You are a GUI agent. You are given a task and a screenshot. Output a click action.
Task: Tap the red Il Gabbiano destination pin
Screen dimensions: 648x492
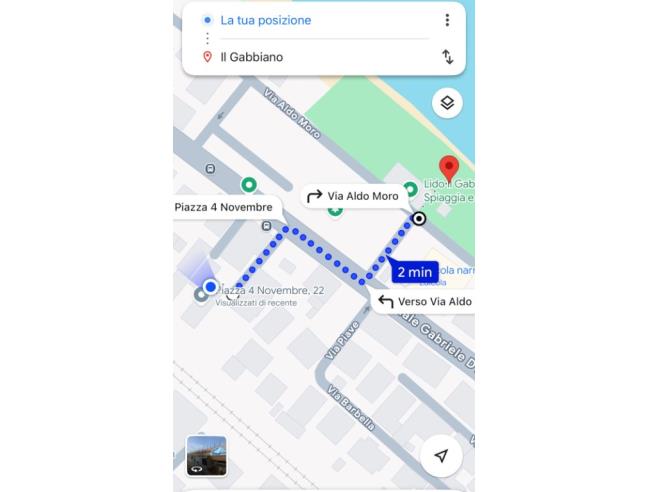click(449, 168)
